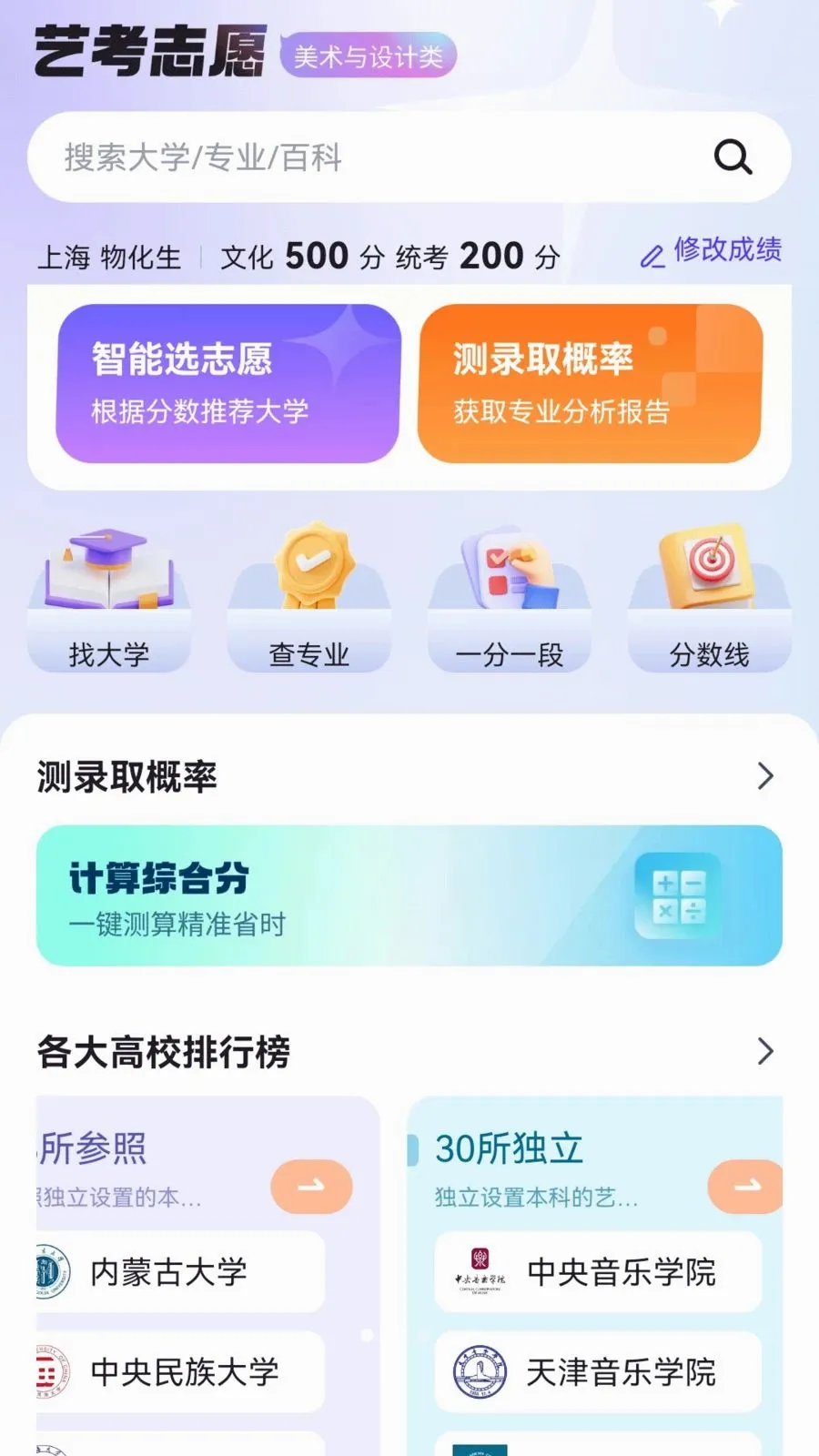Open 分数线 score lines
Image resolution: width=819 pixels, height=1456 pixels.
tap(710, 598)
